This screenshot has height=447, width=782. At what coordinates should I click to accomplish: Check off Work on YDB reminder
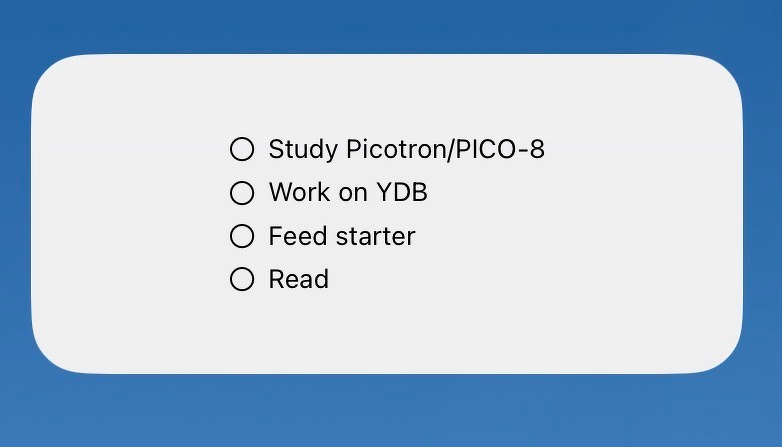tap(242, 193)
